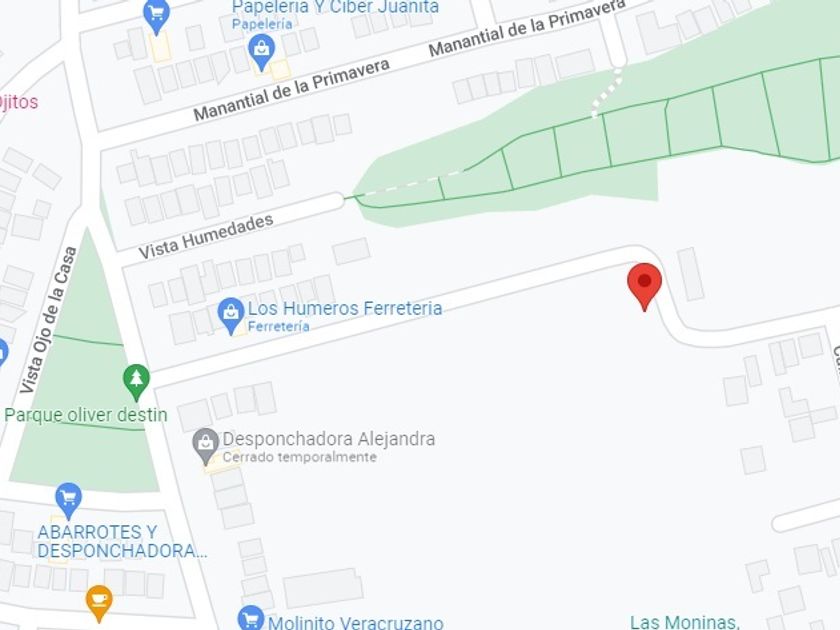Open Desponchadora Alejandra place marker
Image resolution: width=840 pixels, height=630 pixels.
(206, 446)
